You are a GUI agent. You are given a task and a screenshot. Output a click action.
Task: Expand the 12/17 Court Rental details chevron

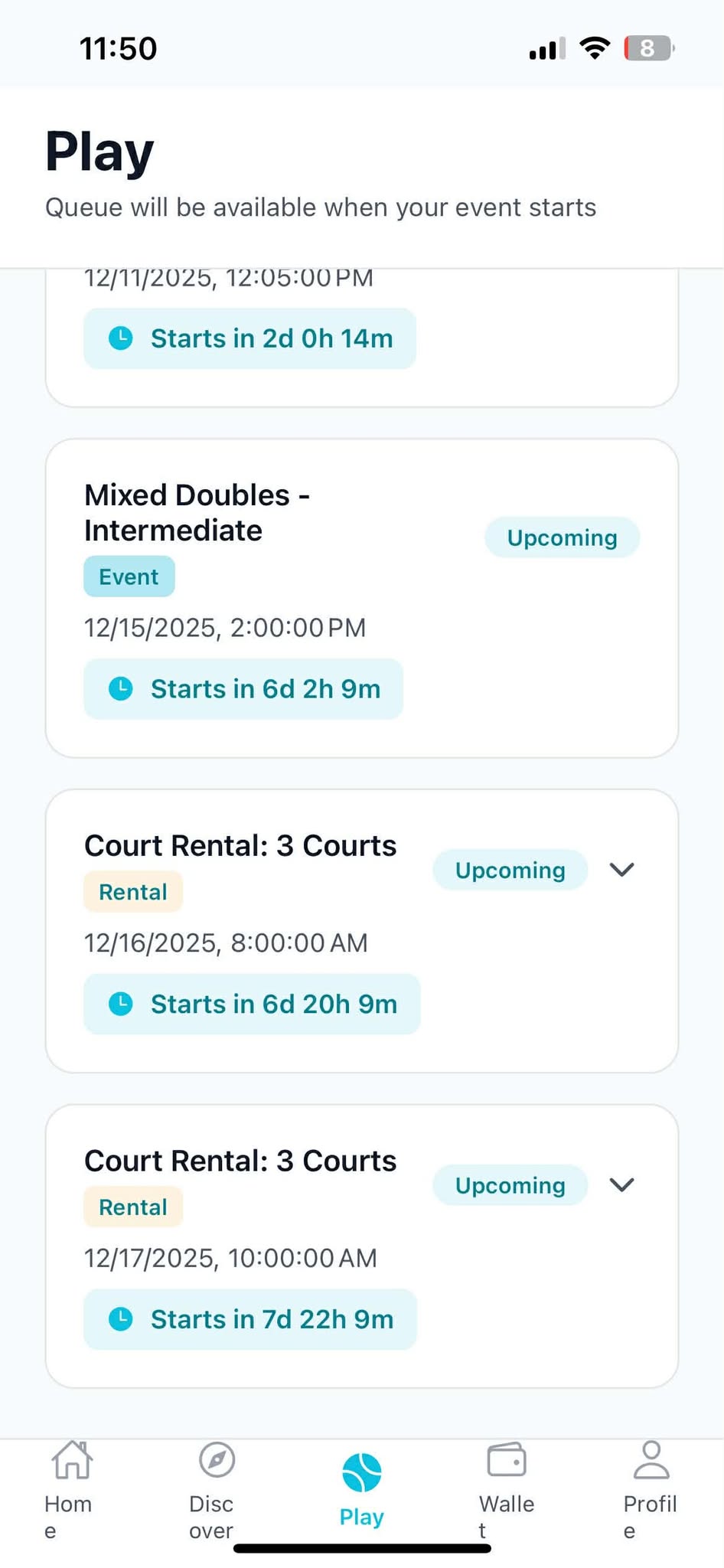click(x=621, y=1184)
